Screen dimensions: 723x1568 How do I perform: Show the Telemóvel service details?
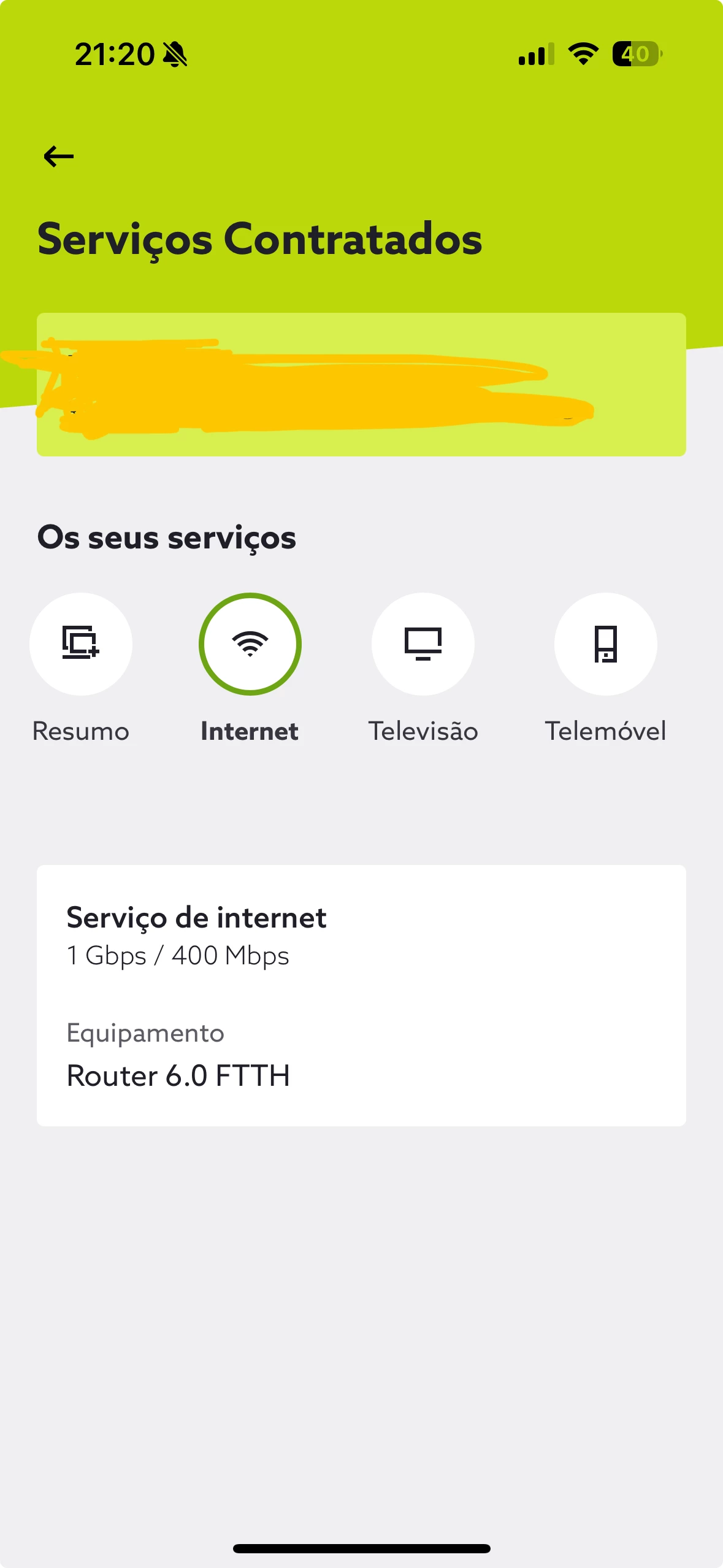[x=605, y=644]
